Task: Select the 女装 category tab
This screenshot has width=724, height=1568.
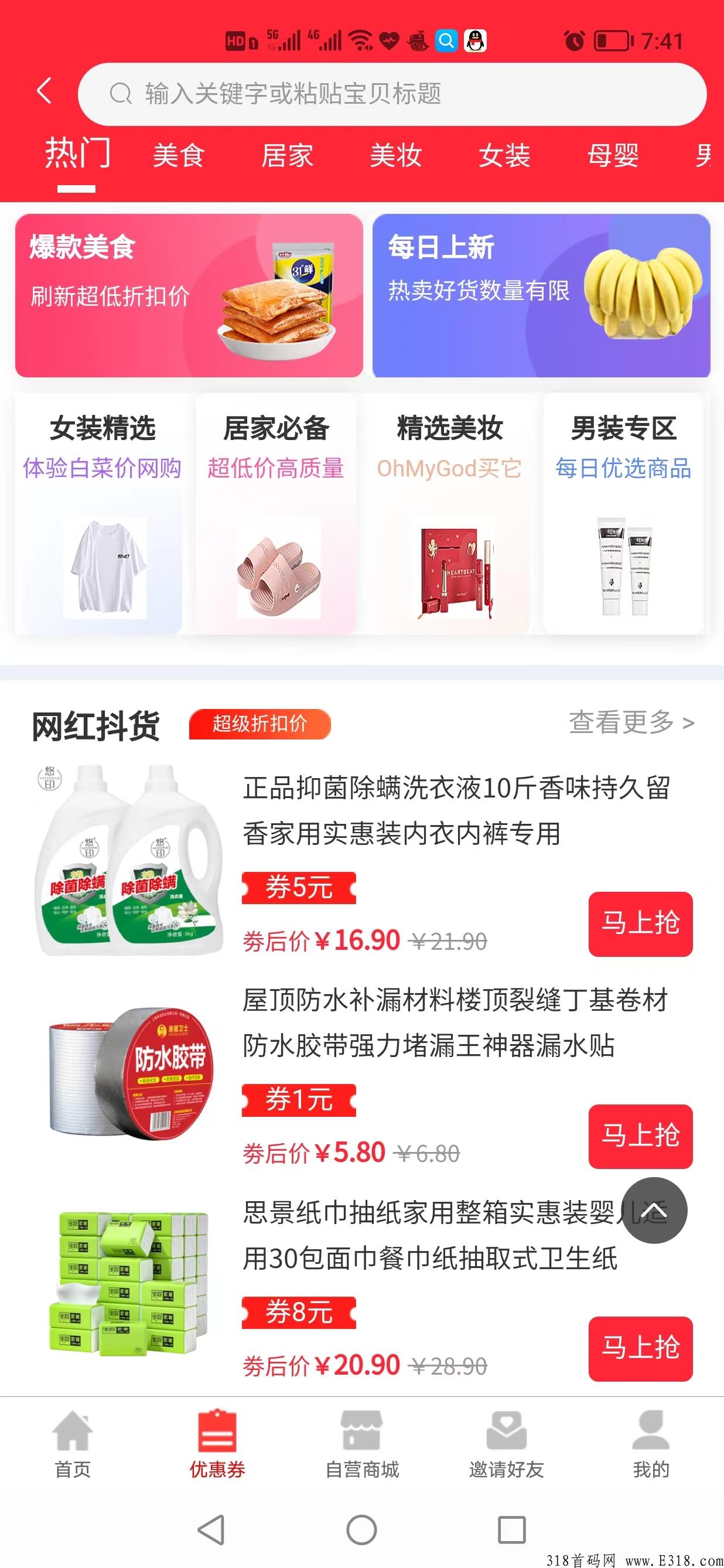Action: click(504, 156)
